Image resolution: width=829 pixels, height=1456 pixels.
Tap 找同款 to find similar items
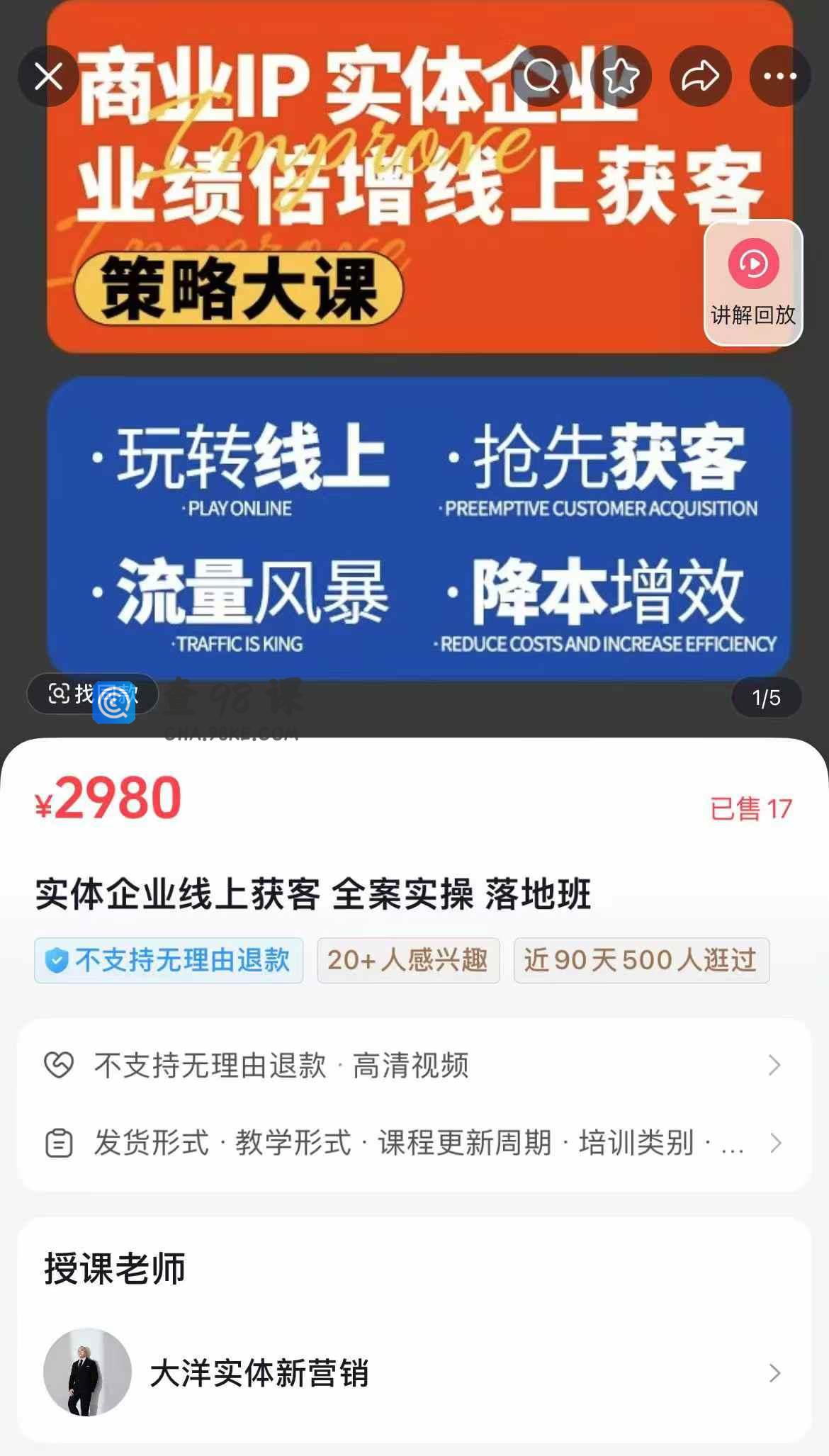(x=92, y=694)
